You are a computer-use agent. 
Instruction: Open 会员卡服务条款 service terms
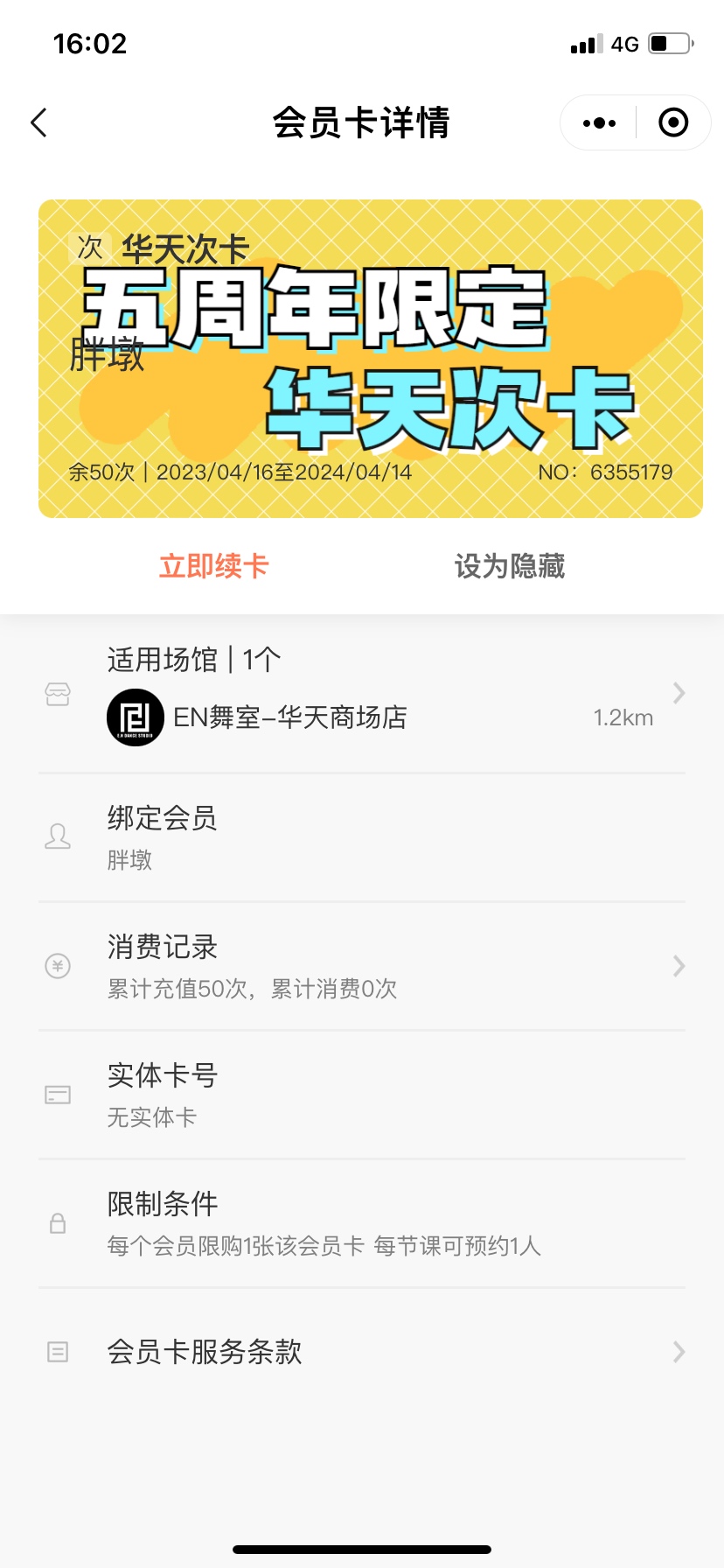click(x=362, y=1352)
